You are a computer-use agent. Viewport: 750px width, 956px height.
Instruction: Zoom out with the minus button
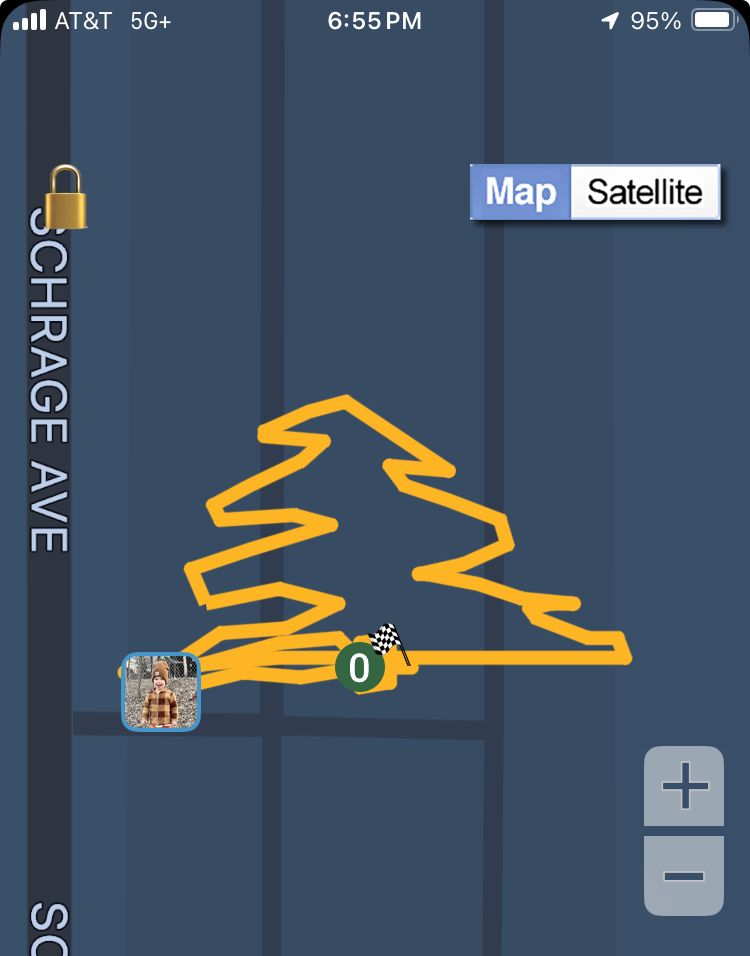(684, 875)
